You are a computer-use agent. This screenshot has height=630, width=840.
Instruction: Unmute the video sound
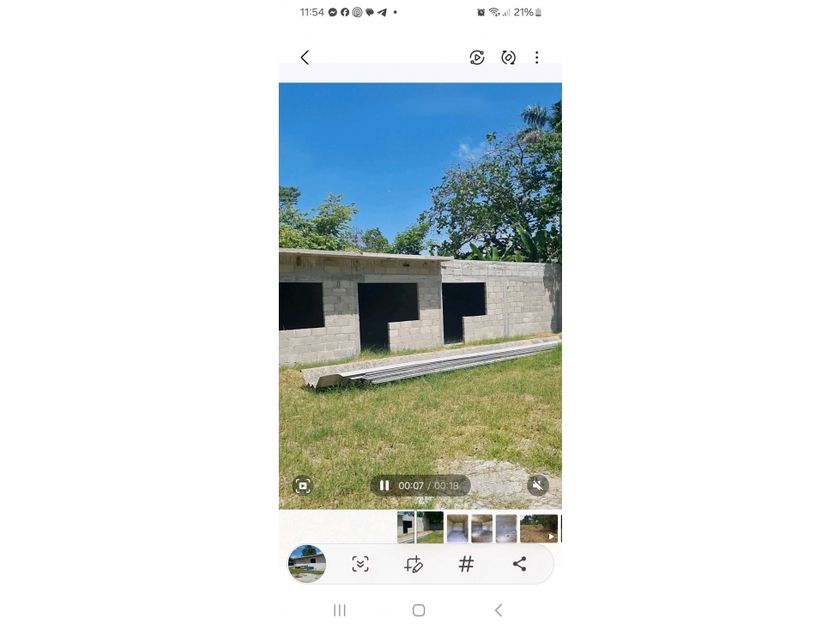pos(538,486)
